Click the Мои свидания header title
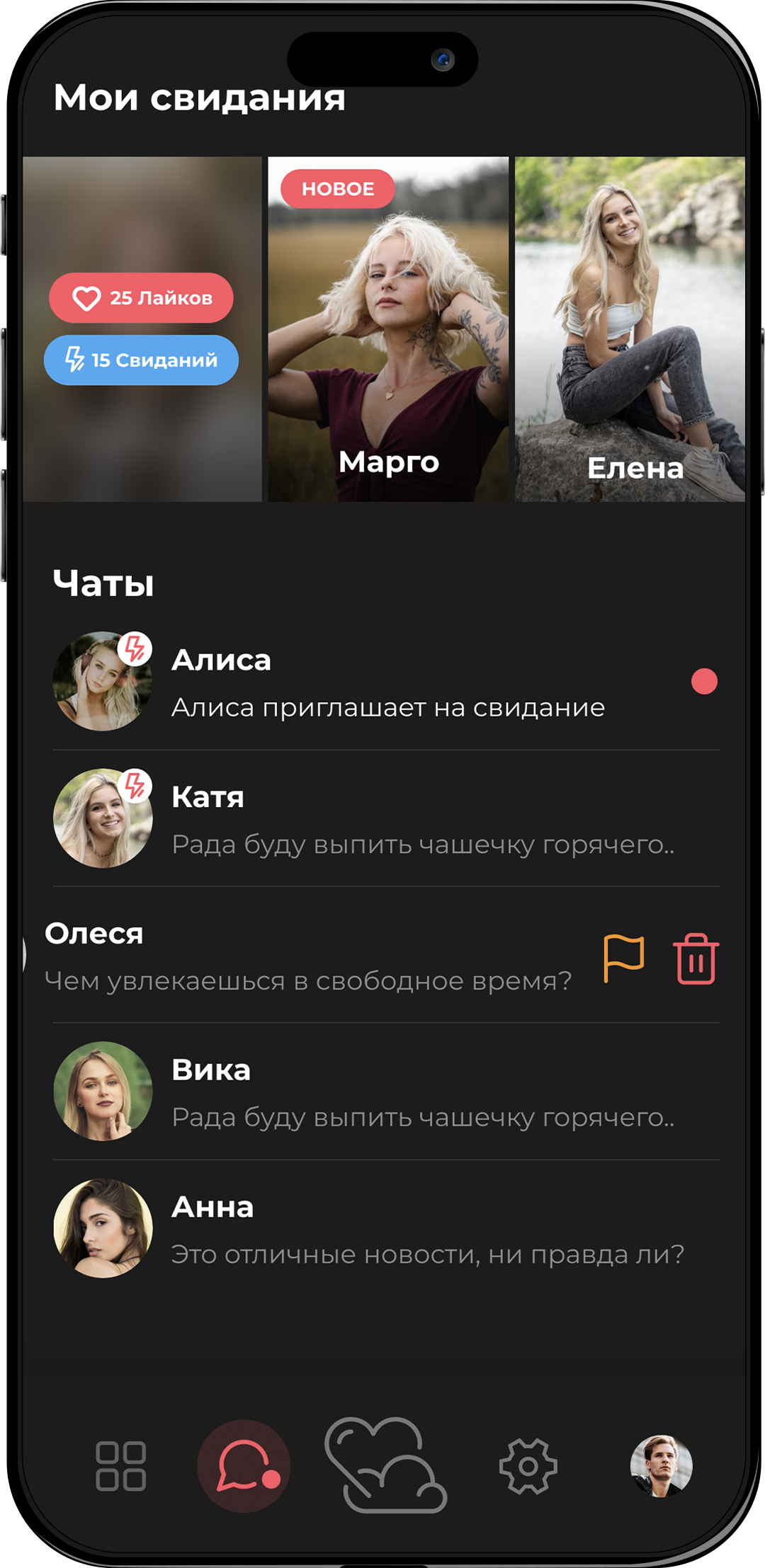 (198, 99)
